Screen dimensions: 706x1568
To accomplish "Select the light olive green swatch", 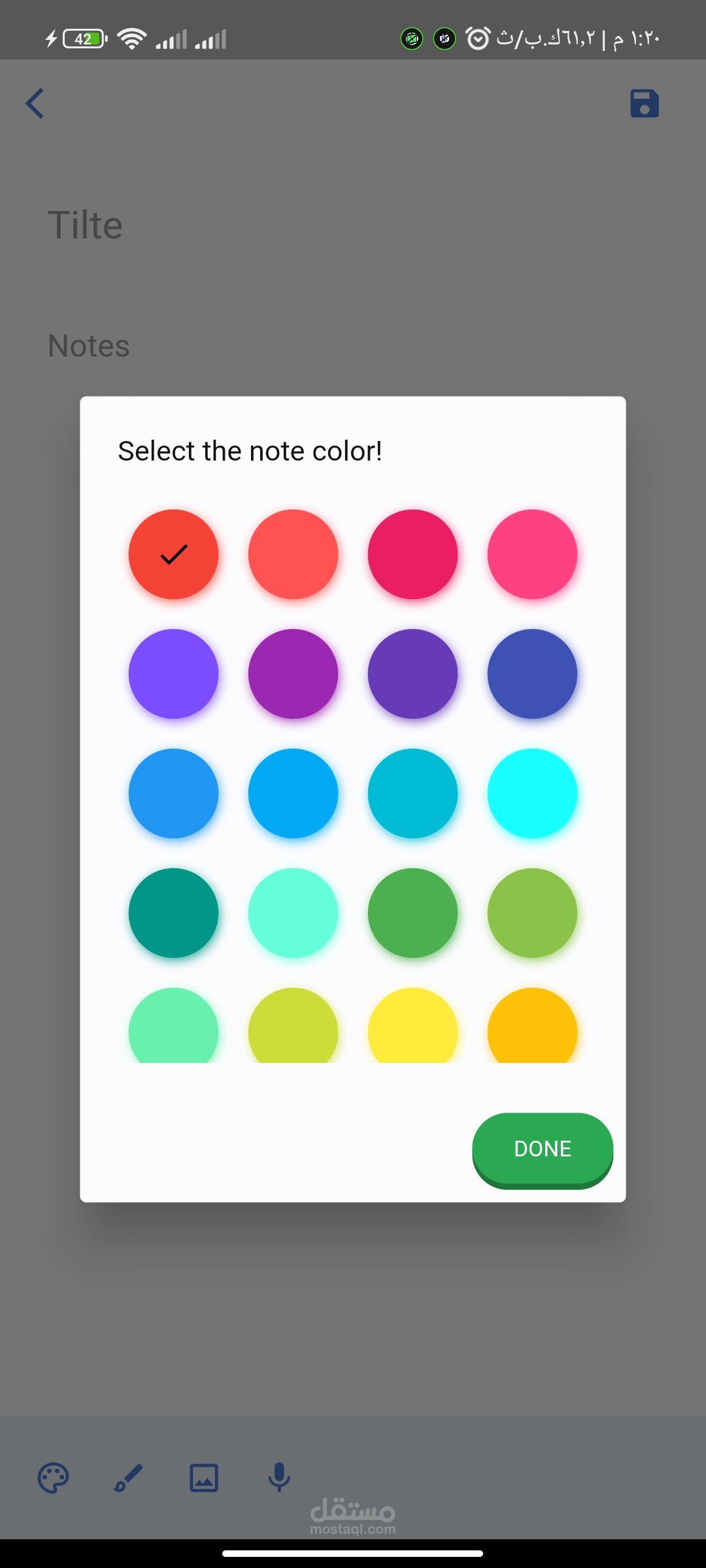I will click(532, 913).
